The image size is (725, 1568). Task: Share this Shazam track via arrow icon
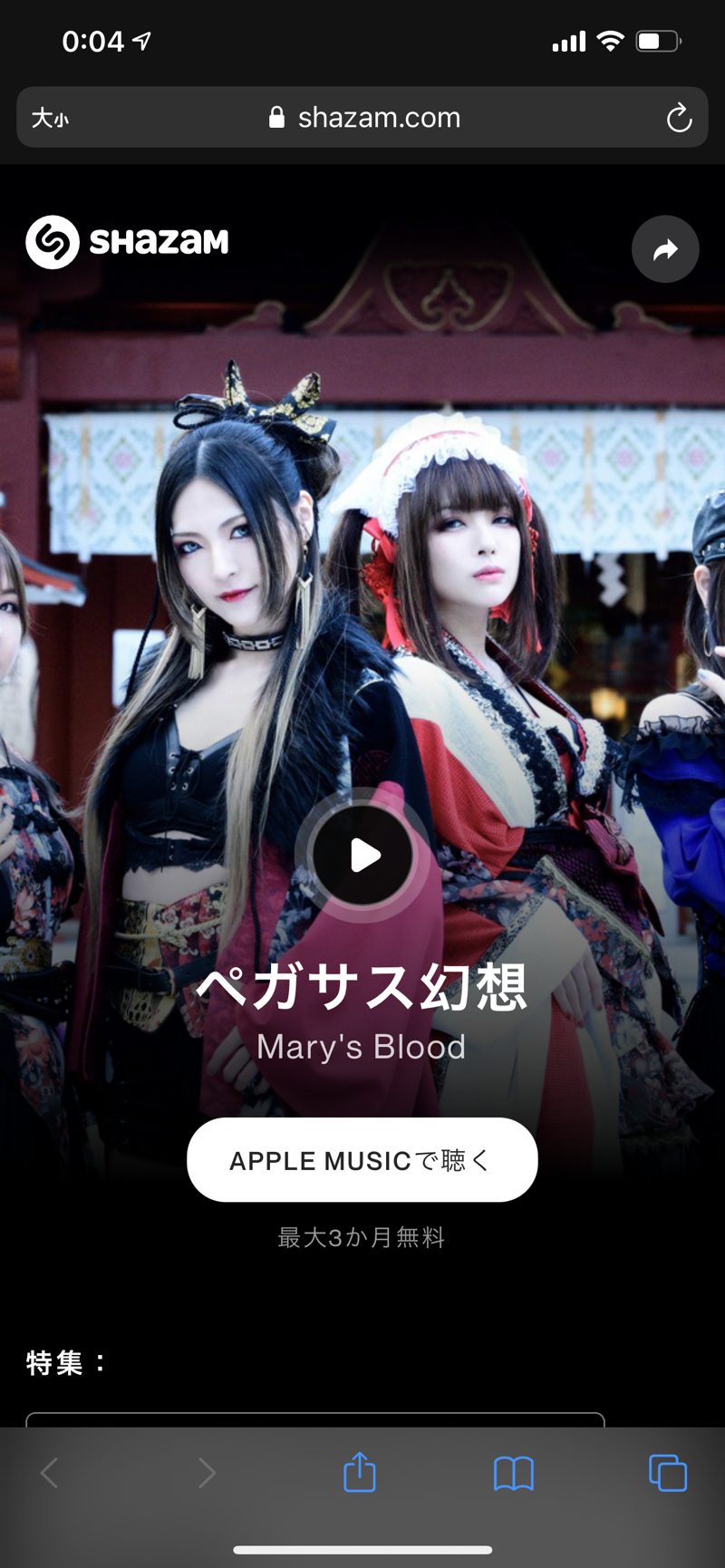point(665,248)
